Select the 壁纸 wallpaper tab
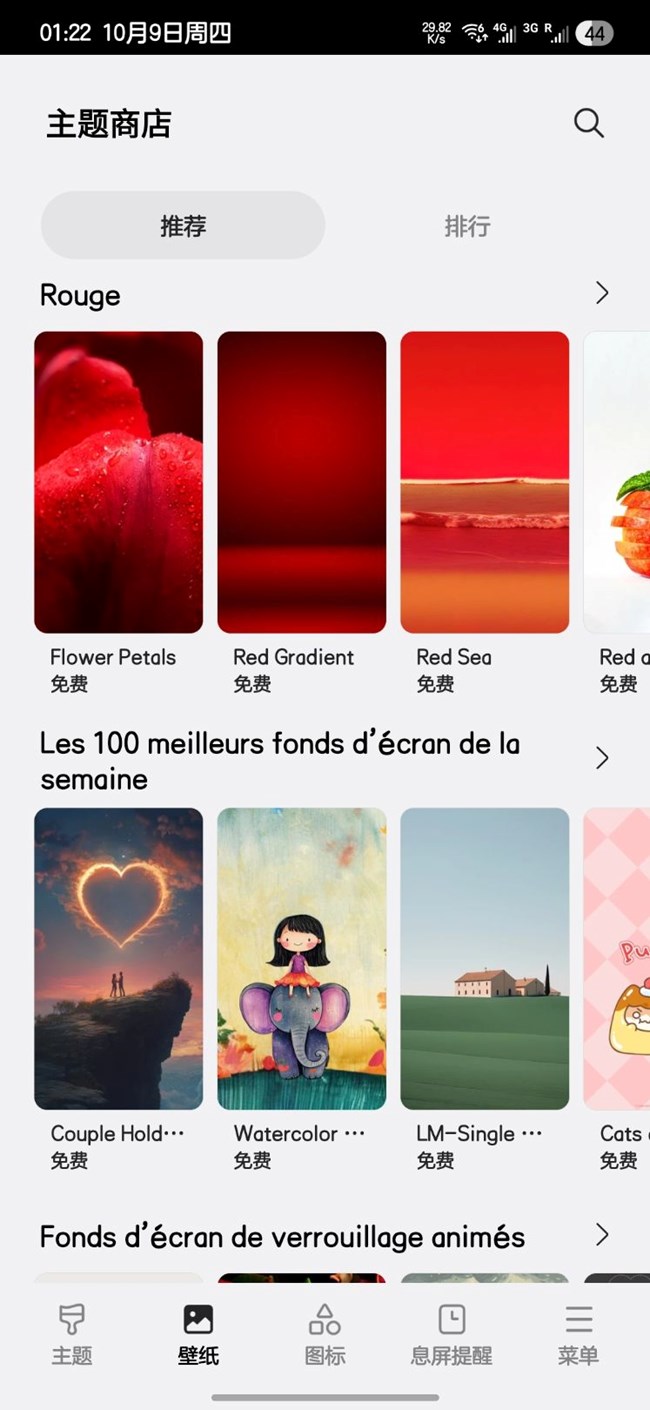The width and height of the screenshot is (650, 1410). tap(198, 1334)
